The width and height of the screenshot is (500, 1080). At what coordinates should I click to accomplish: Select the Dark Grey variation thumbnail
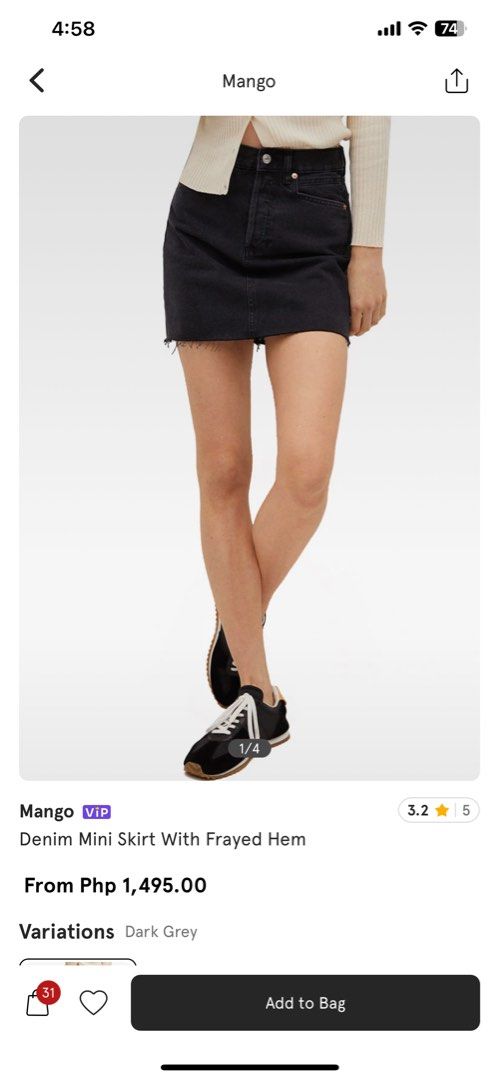(78, 962)
